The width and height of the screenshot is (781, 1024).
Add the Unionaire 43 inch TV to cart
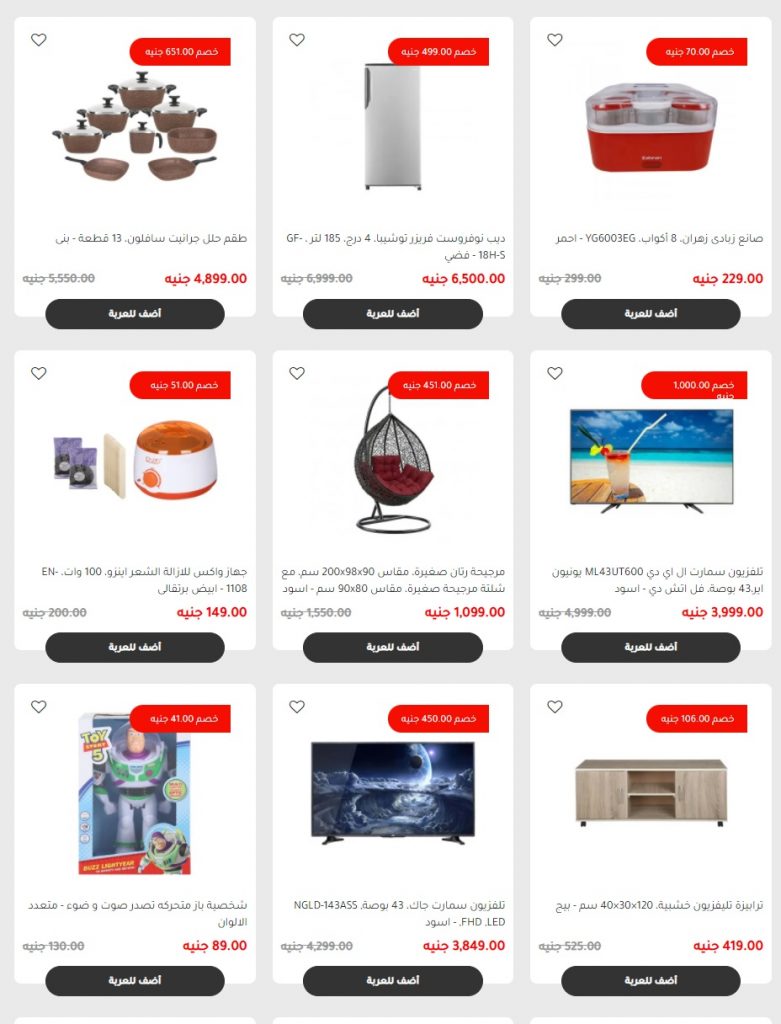pyautogui.click(x=651, y=647)
